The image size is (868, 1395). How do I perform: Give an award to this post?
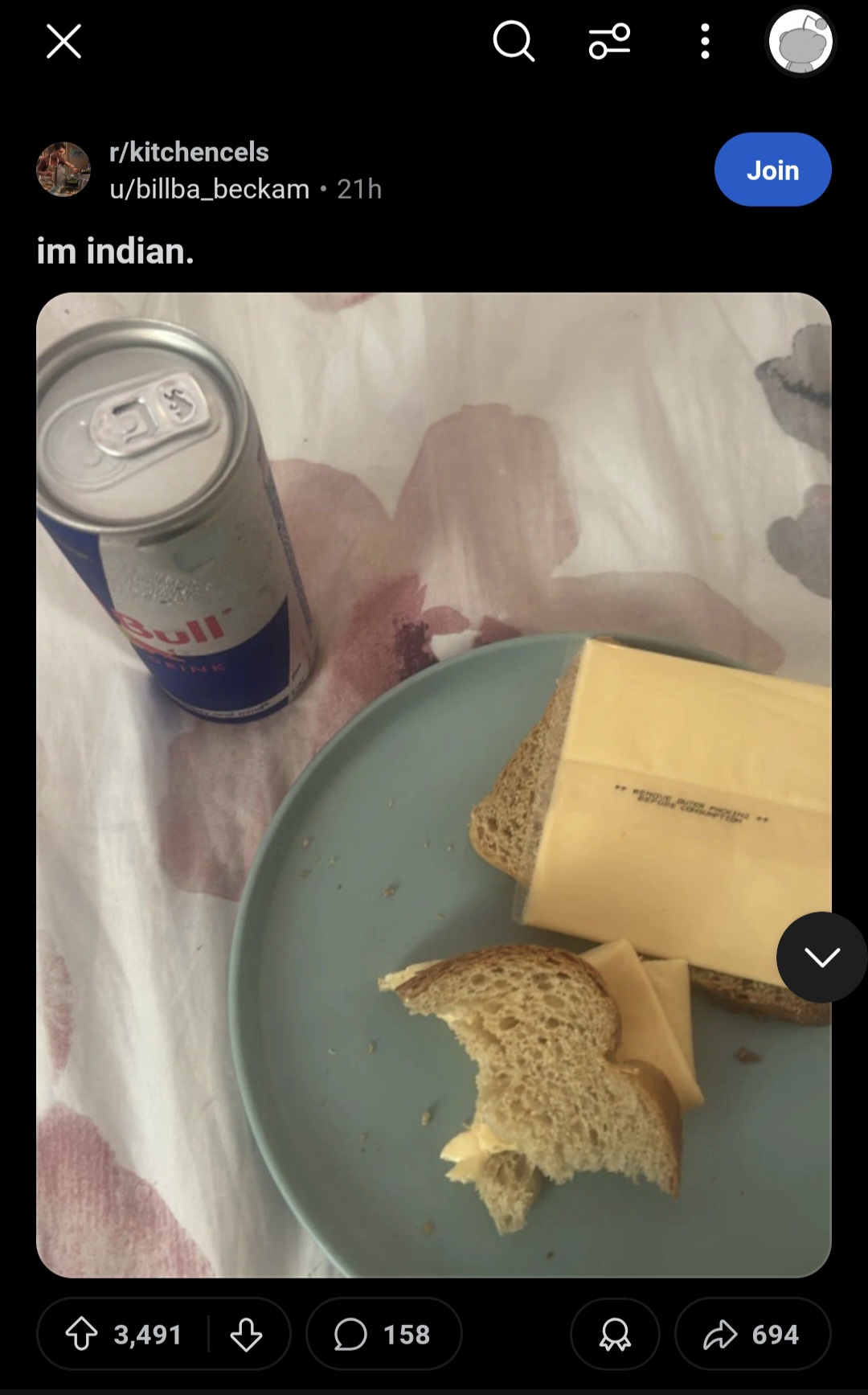(x=615, y=1335)
